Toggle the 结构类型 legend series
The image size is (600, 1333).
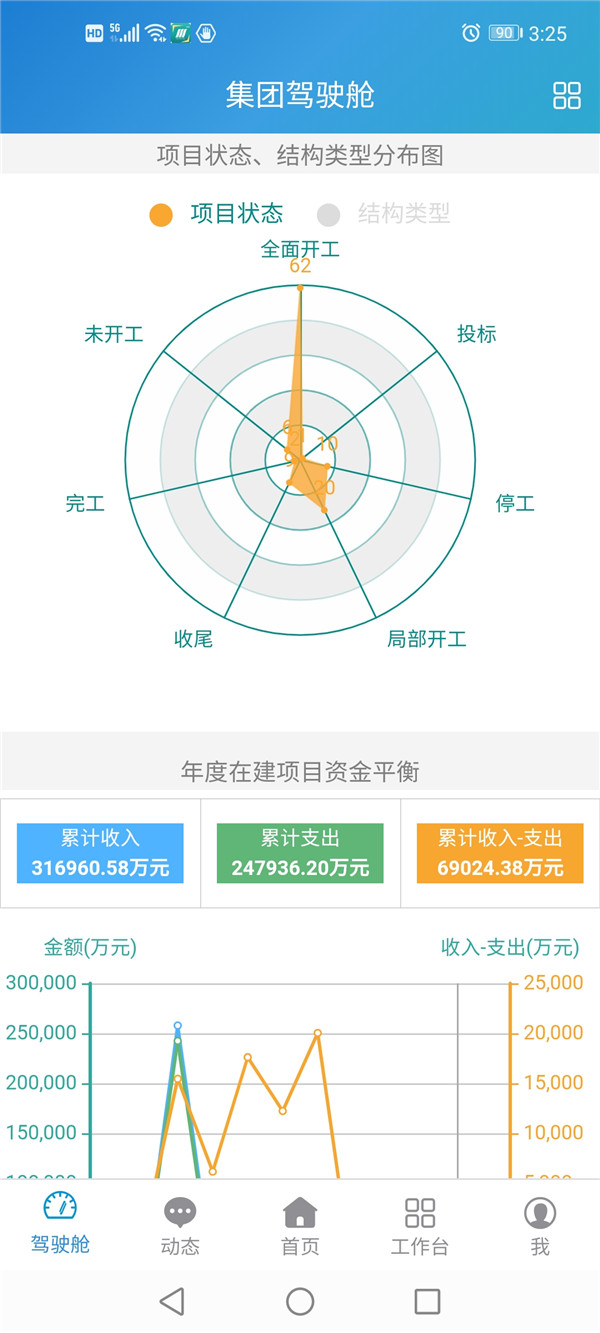384,214
